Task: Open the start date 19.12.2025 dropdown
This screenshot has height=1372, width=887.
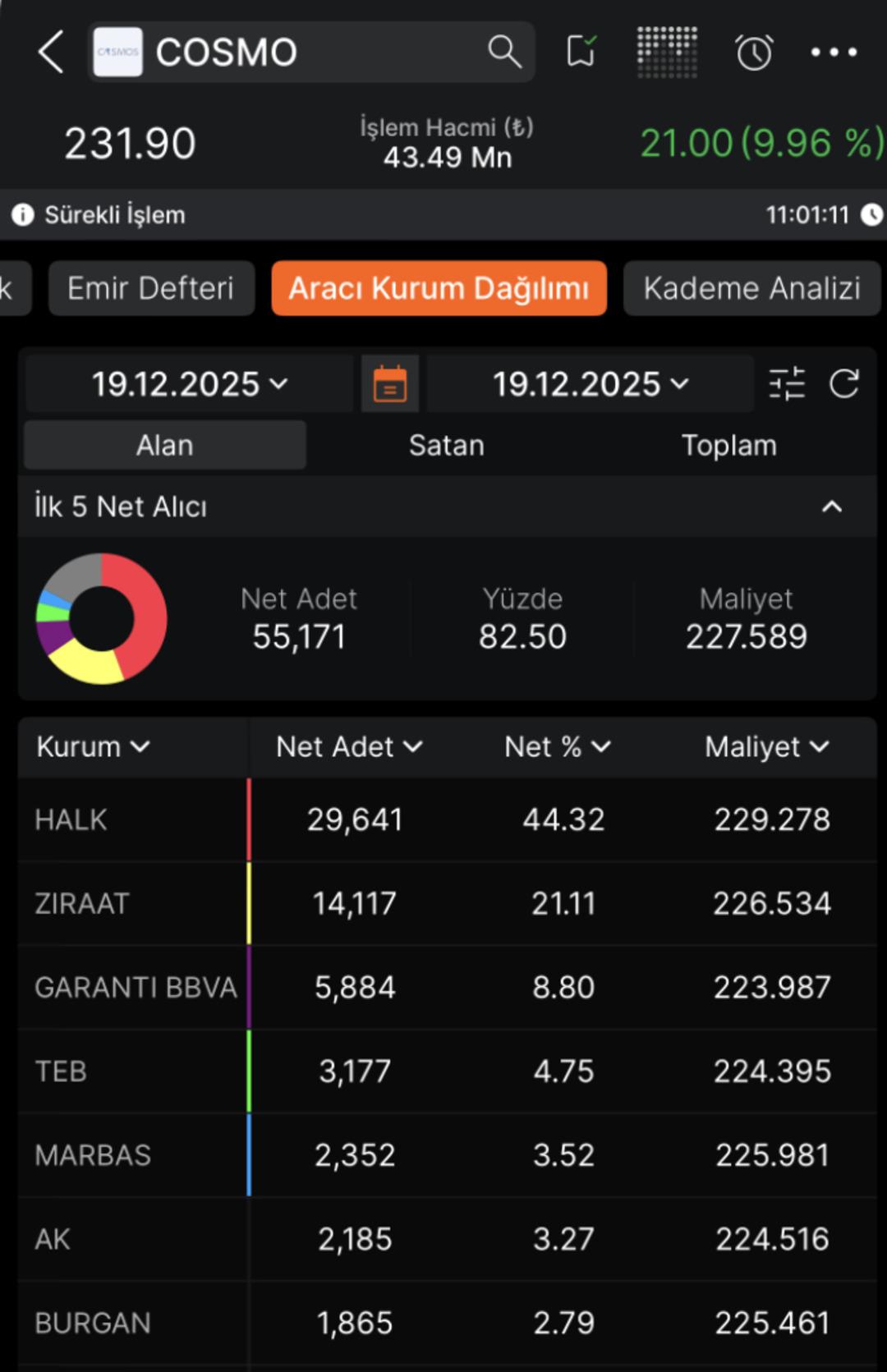Action: [187, 383]
